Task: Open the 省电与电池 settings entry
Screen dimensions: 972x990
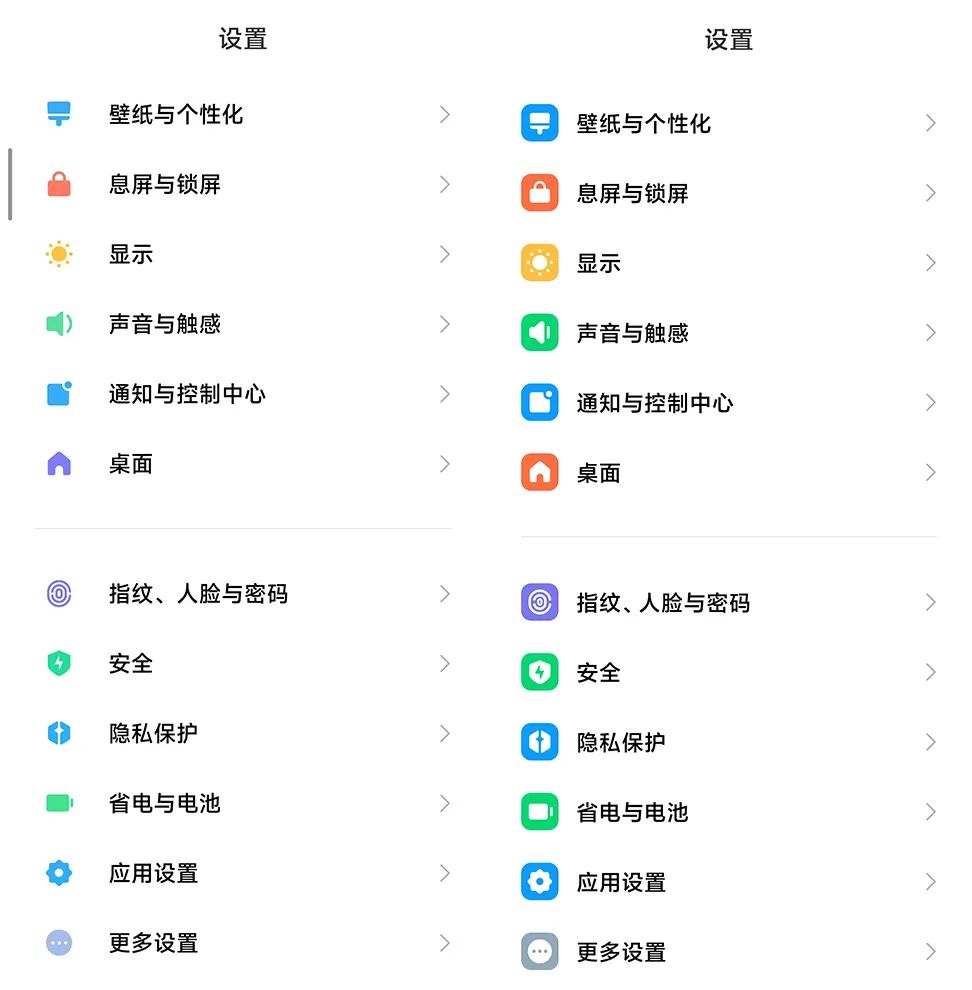Action: tap(240, 804)
